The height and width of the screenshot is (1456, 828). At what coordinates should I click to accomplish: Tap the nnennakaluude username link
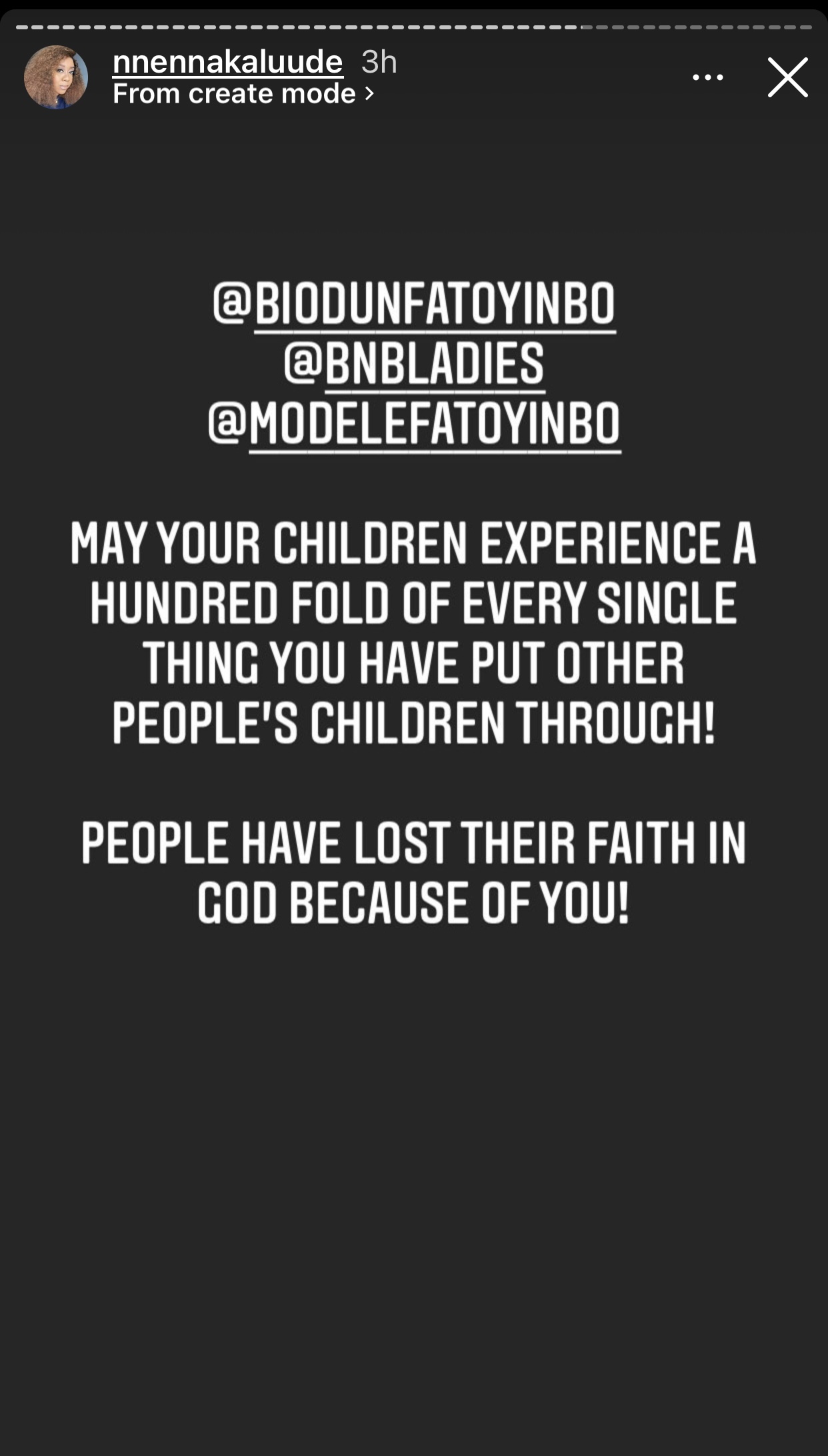227,62
